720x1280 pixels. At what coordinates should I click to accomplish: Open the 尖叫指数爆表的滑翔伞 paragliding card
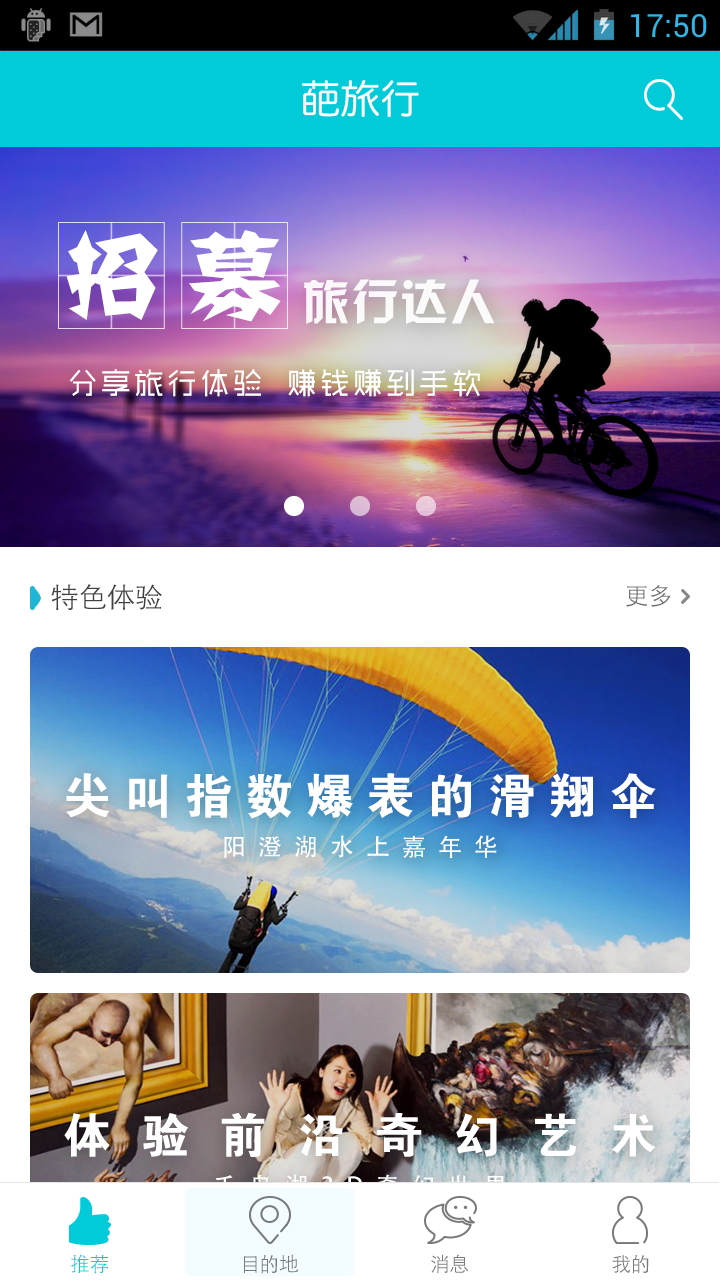(x=360, y=810)
